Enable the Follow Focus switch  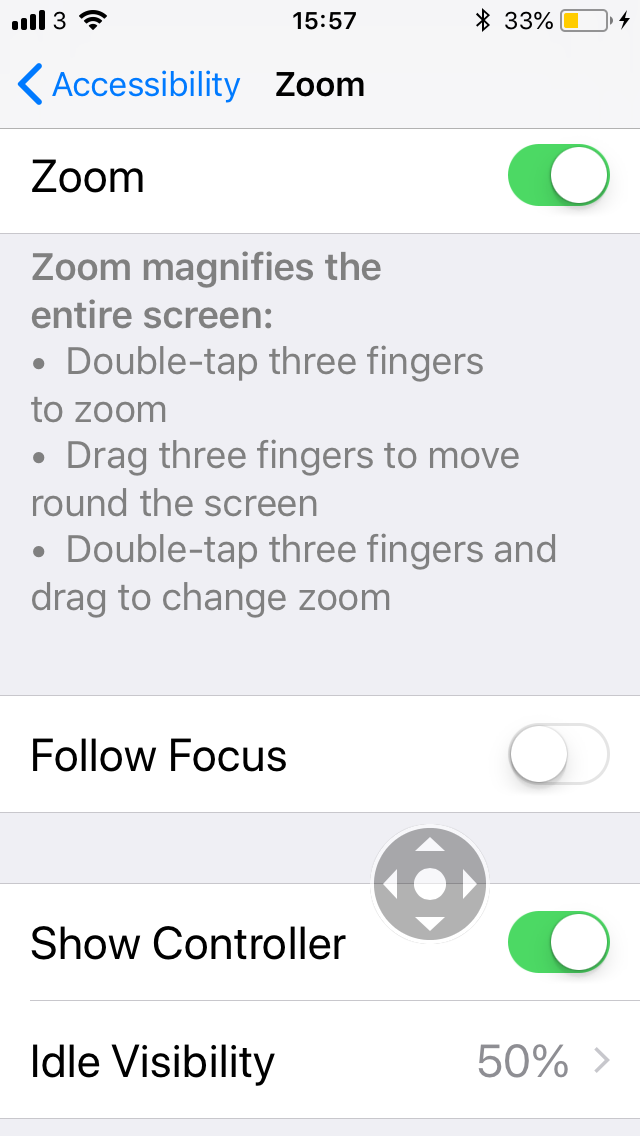coord(558,754)
